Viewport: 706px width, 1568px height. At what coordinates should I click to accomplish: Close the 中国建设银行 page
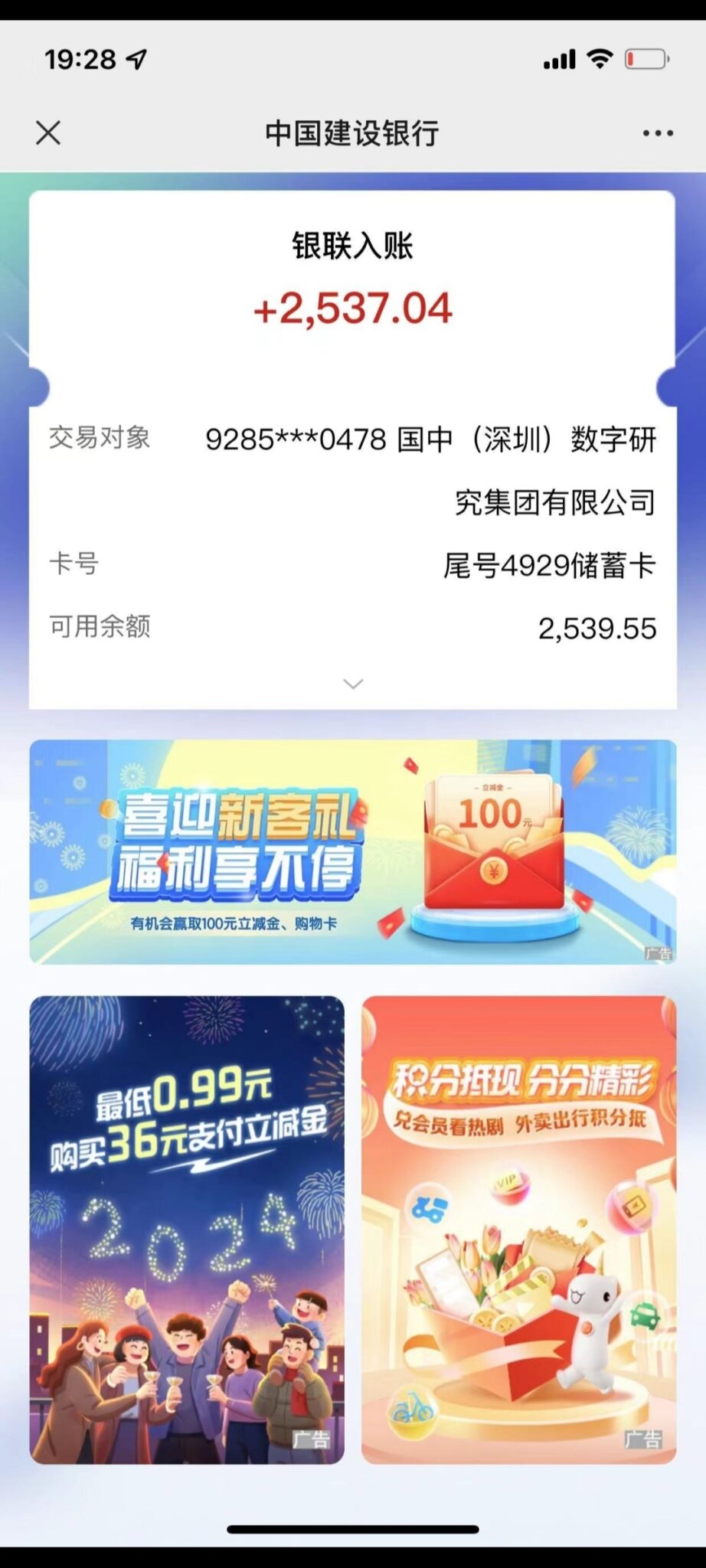tap(47, 133)
